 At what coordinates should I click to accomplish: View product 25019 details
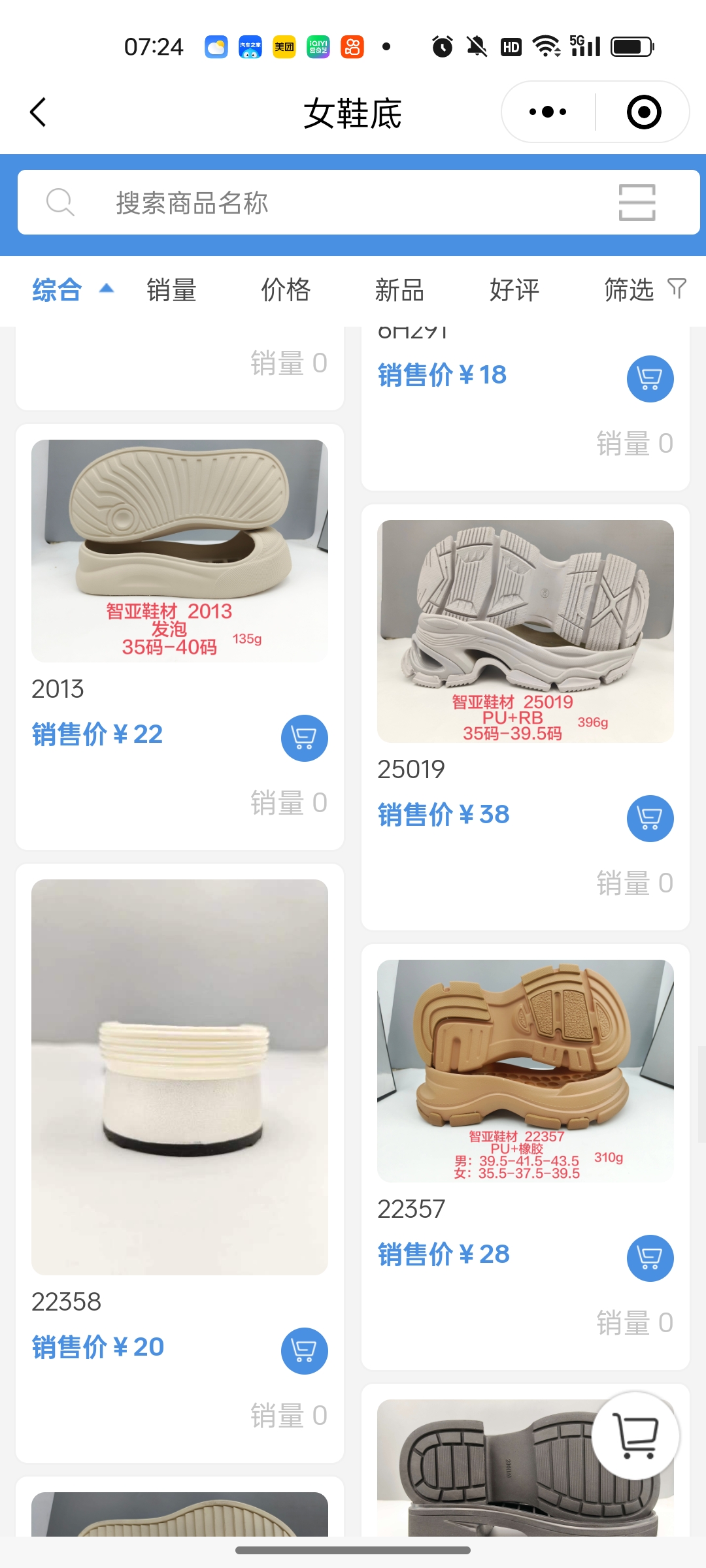pyautogui.click(x=525, y=631)
